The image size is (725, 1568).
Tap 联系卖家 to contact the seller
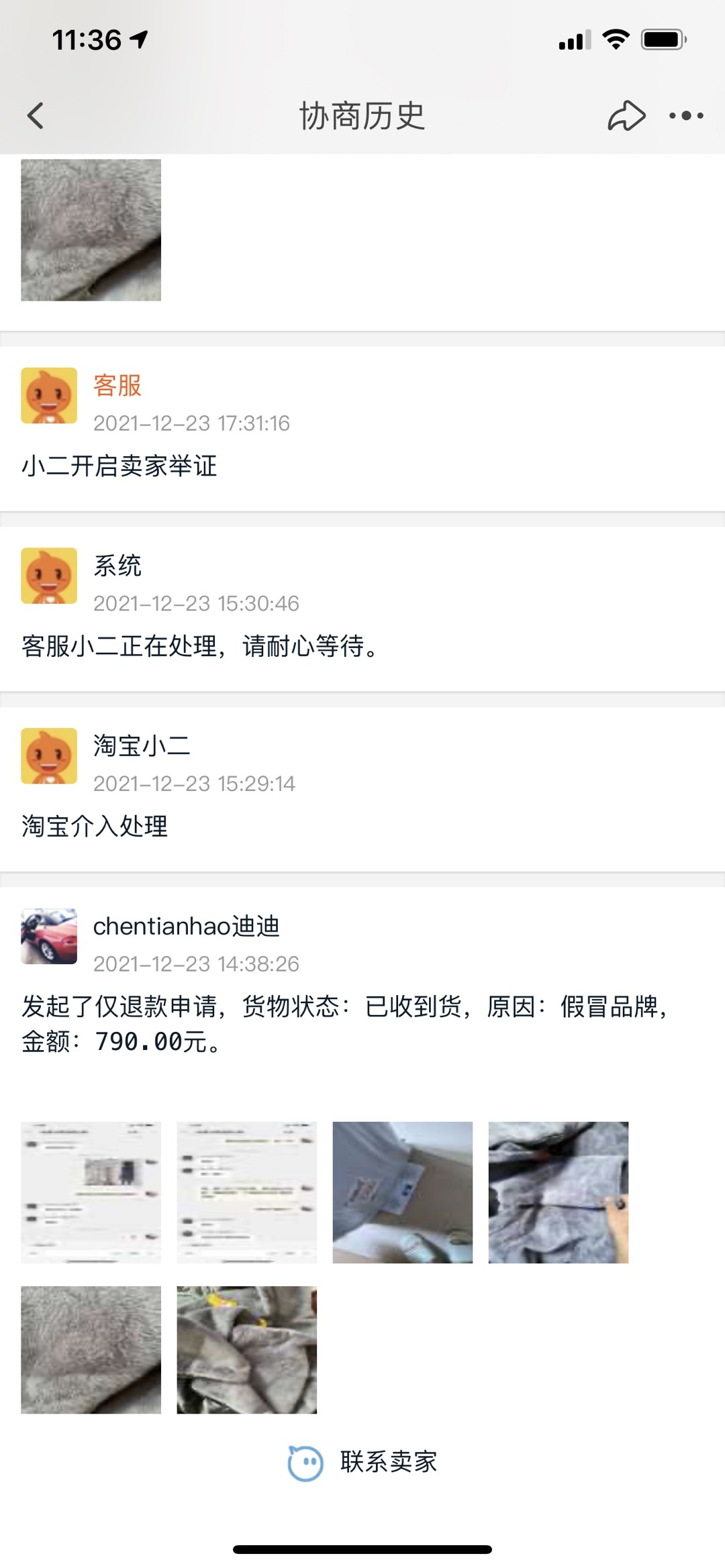tap(363, 1462)
